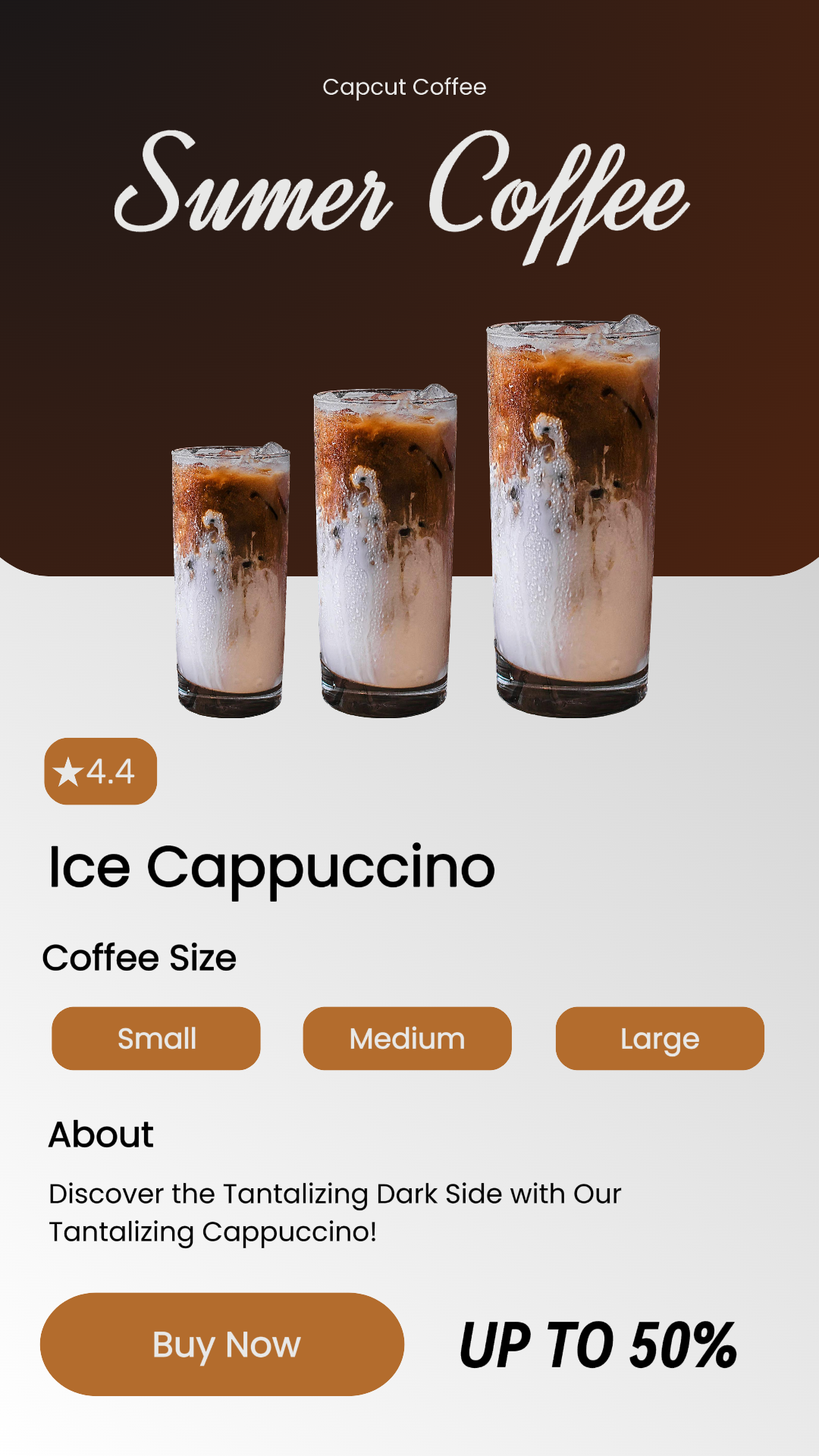Toggle the Large size option on
Image resolution: width=819 pixels, height=1456 pixels.
point(659,1039)
